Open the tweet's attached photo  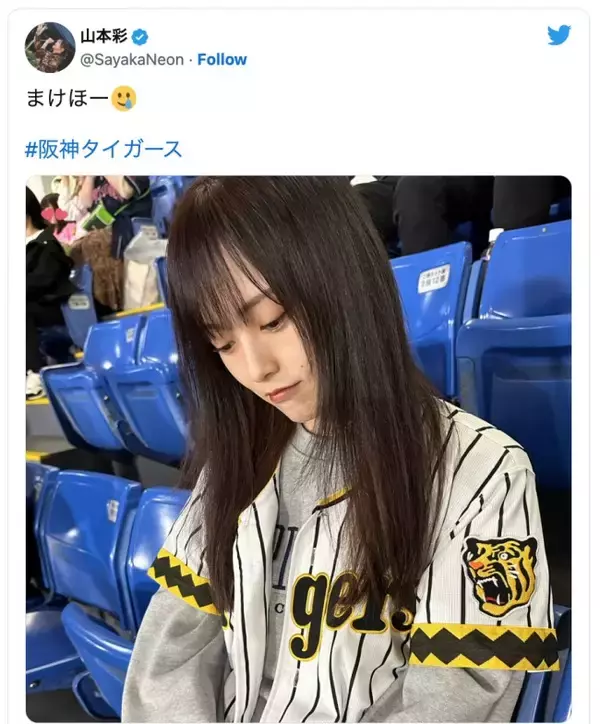coord(298,447)
